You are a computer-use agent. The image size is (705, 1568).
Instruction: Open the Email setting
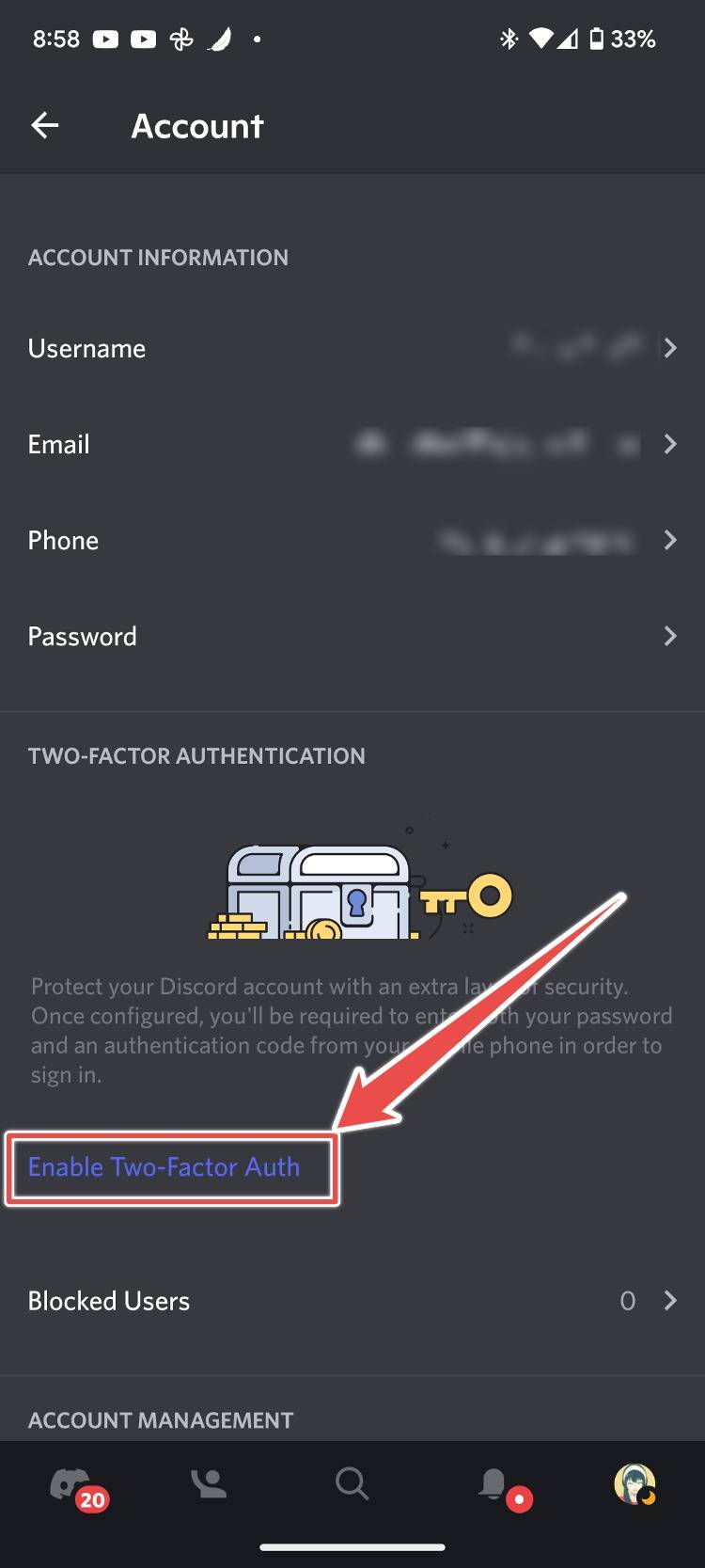352,444
